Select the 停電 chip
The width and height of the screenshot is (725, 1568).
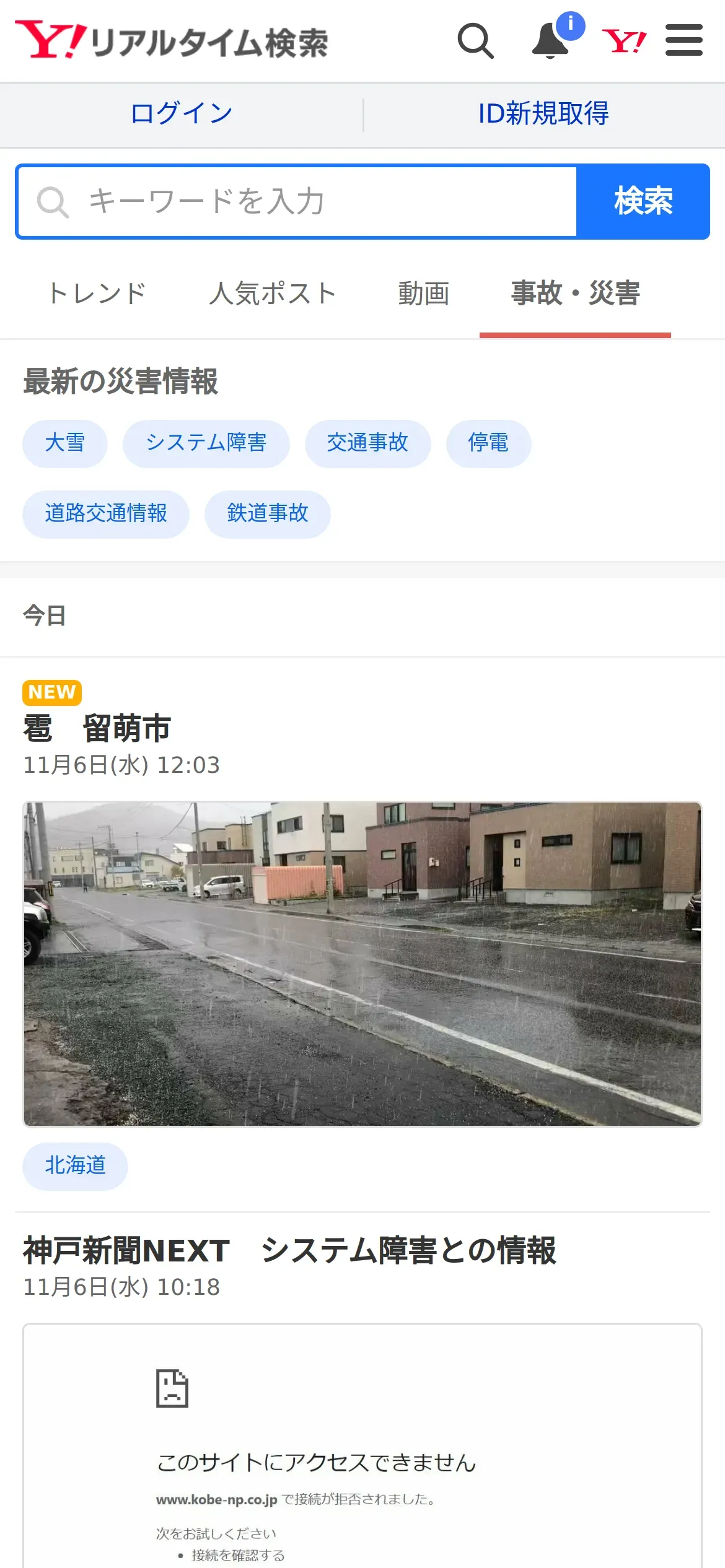[x=488, y=443]
